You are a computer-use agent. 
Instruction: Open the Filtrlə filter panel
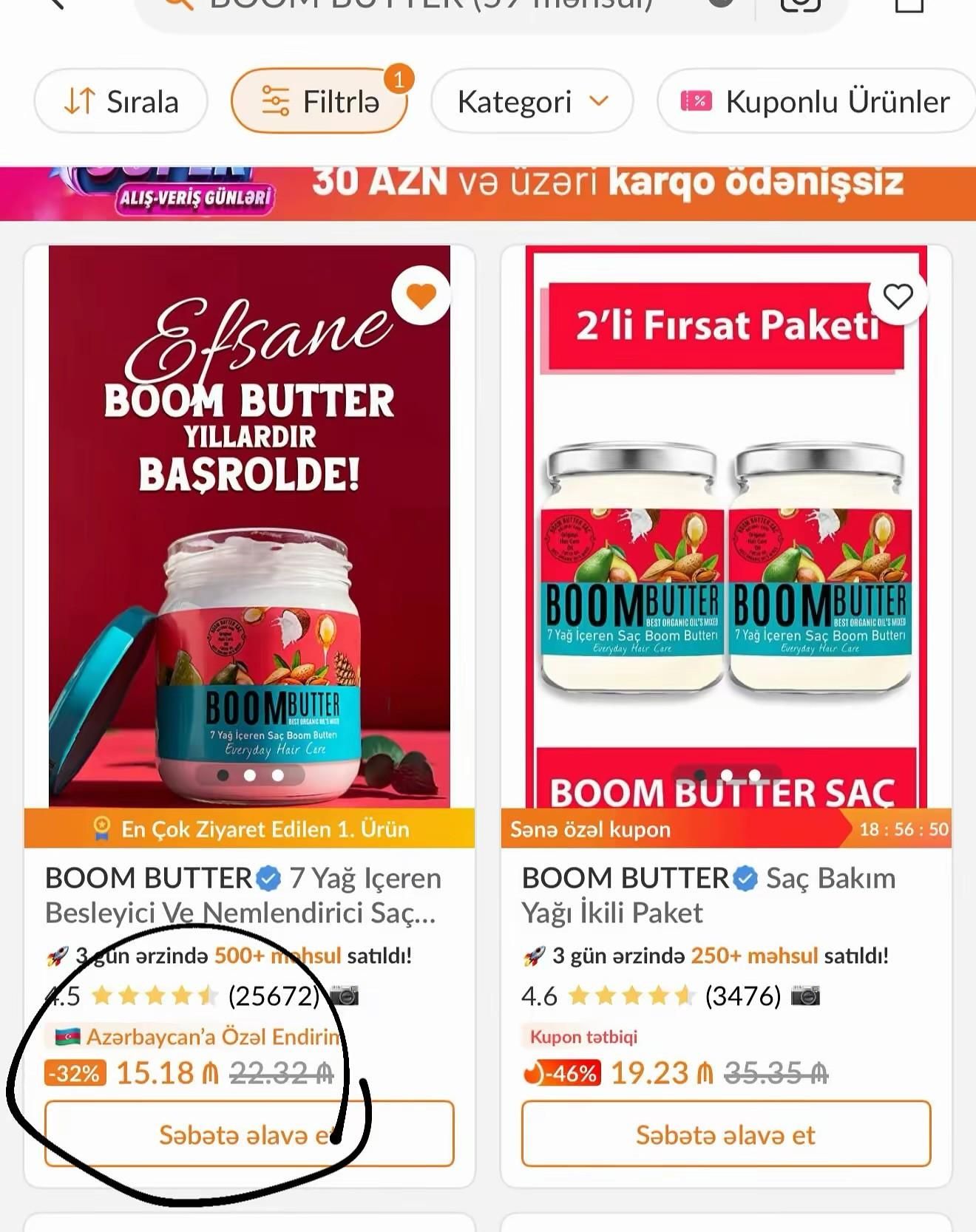(319, 101)
